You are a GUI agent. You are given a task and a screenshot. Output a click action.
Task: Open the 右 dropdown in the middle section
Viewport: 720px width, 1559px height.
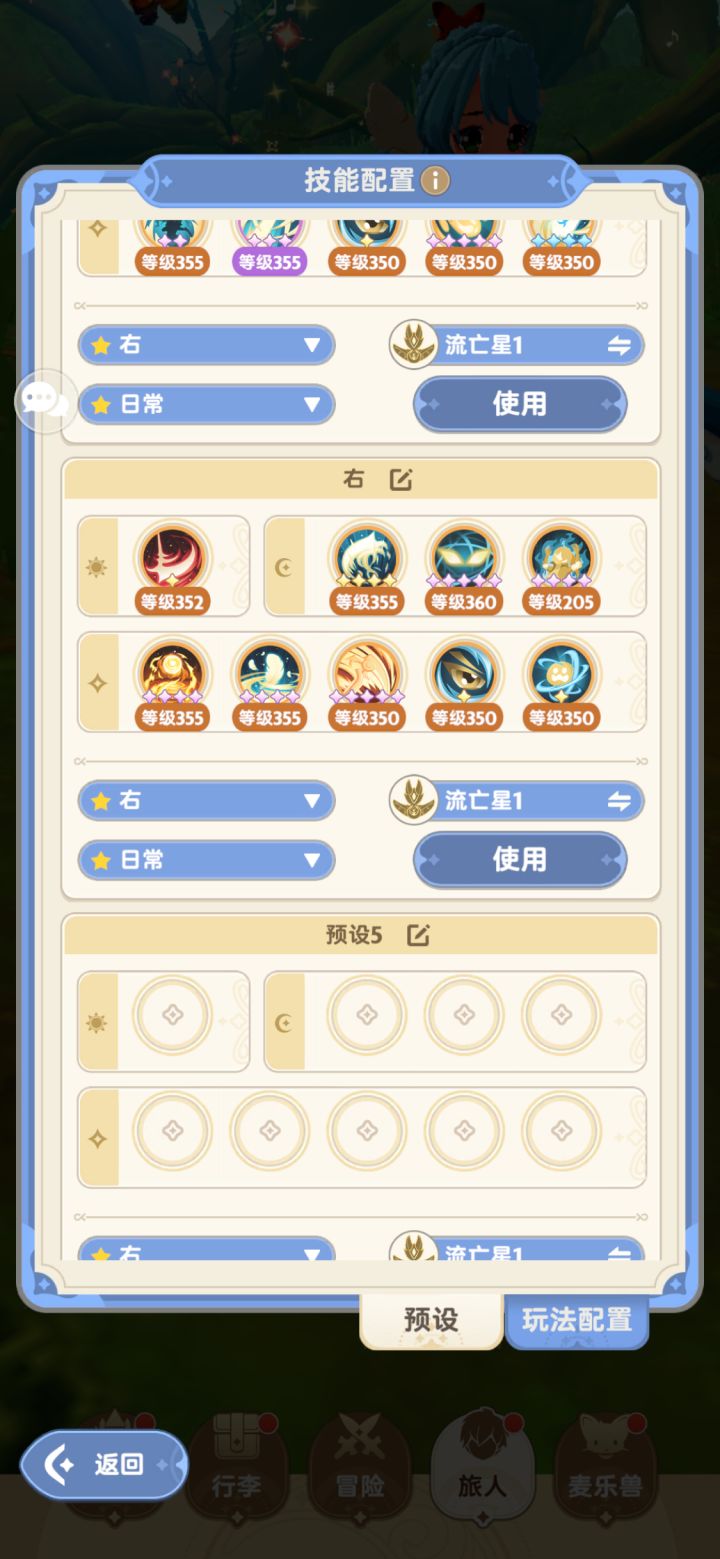pyautogui.click(x=205, y=800)
